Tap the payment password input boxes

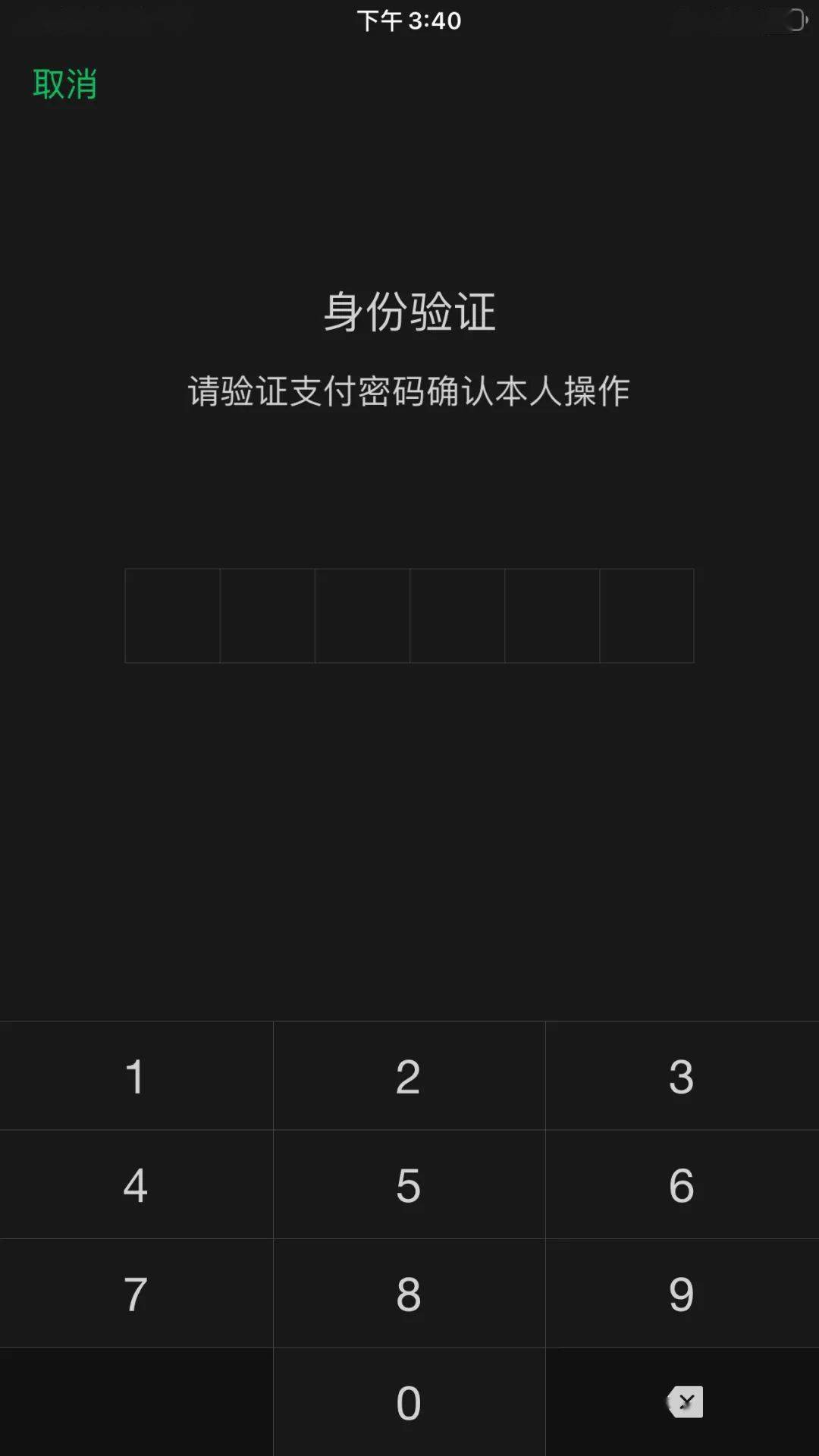click(409, 616)
